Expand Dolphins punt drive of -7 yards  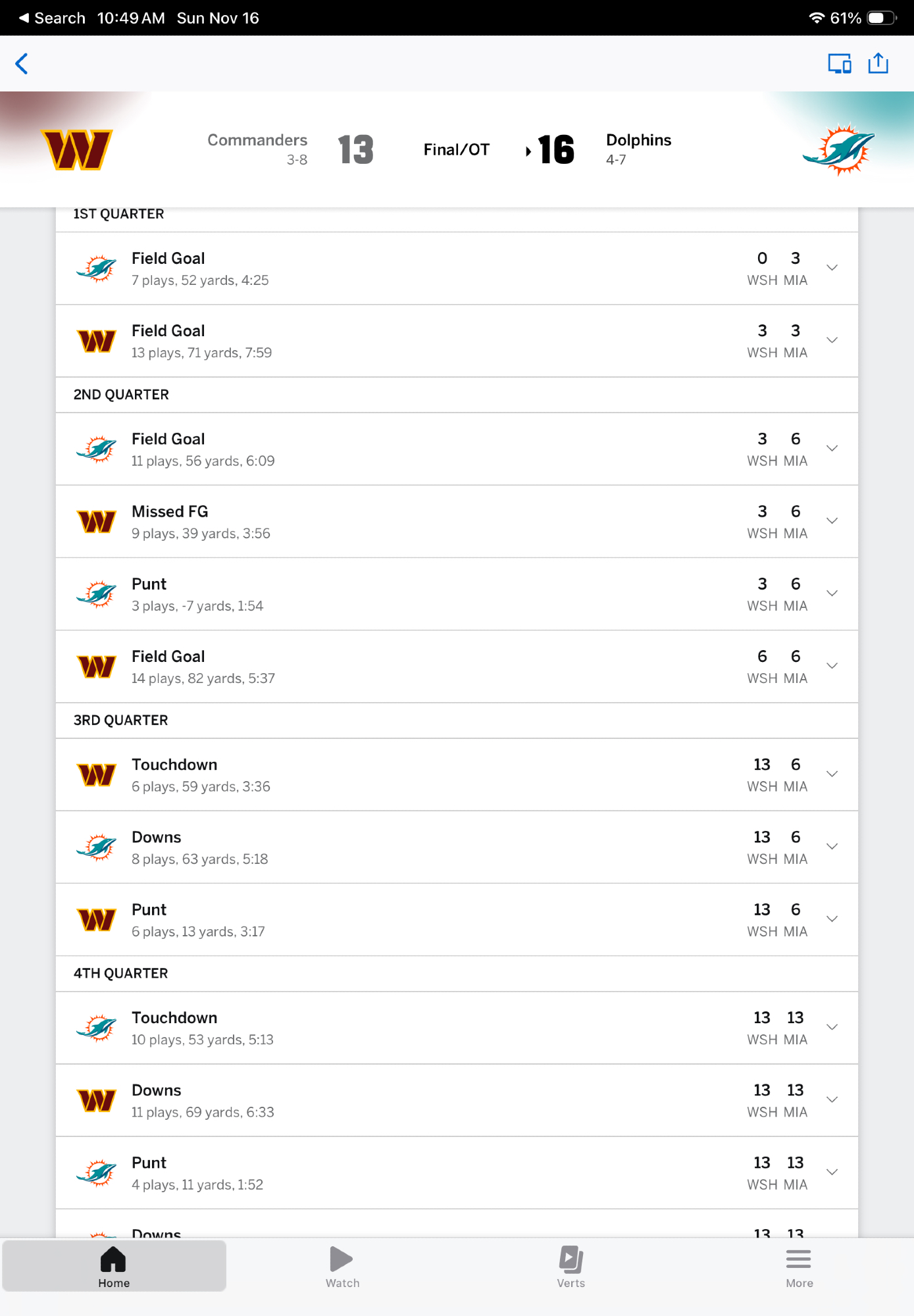[832, 594]
